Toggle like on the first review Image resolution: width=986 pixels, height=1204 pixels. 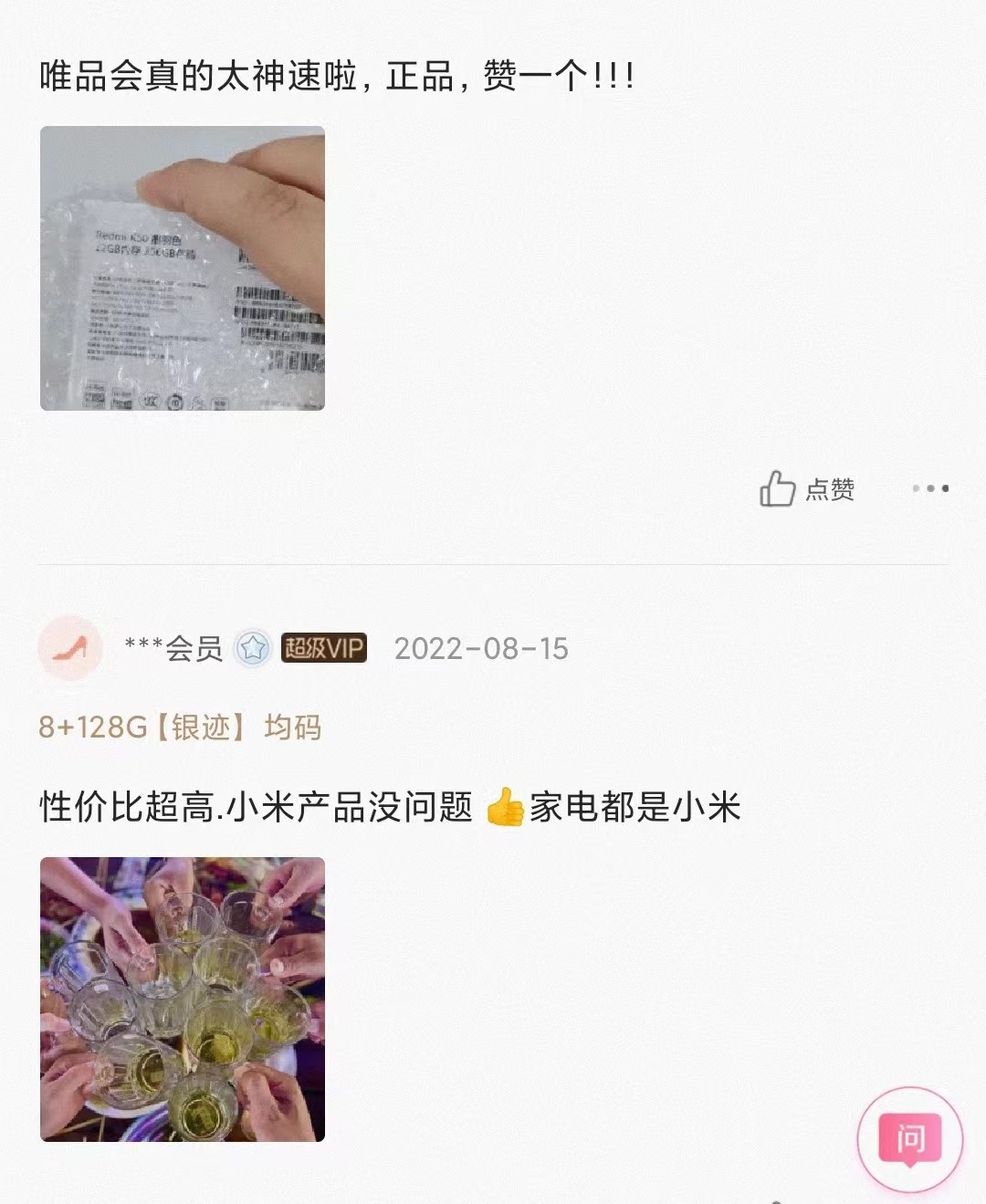pos(808,489)
